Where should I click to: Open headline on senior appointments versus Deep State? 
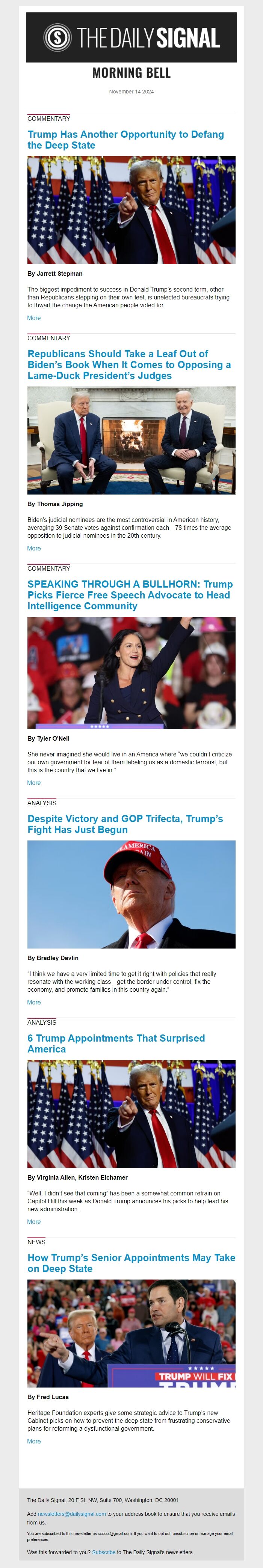pyautogui.click(x=131, y=1263)
